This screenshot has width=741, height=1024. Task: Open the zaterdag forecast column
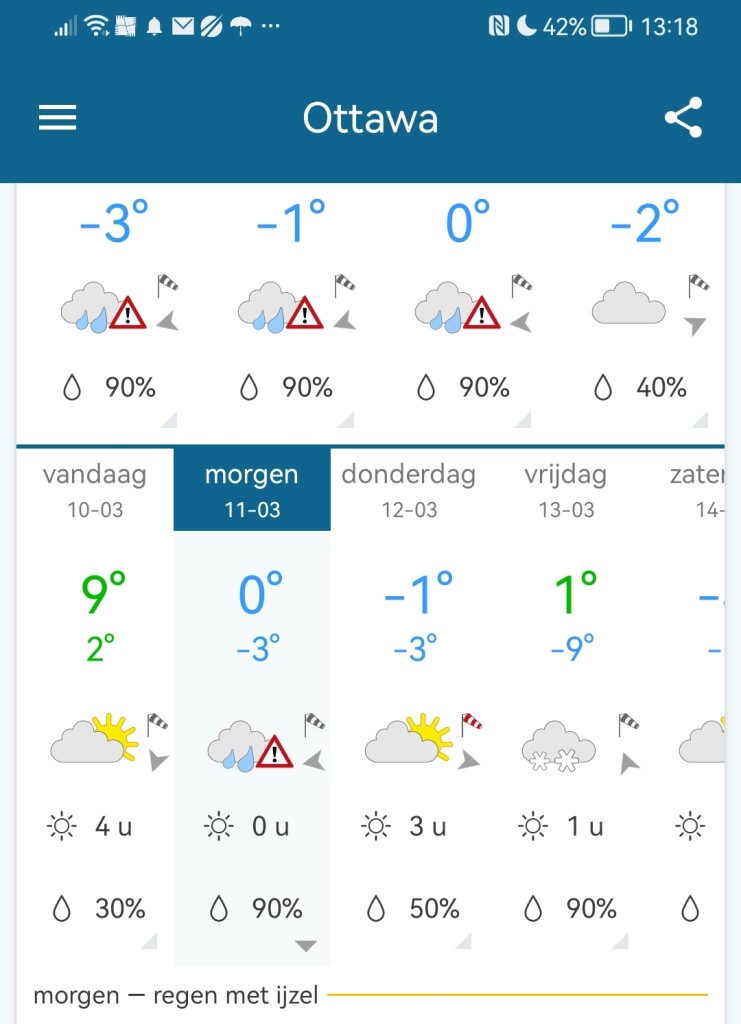pyautogui.click(x=698, y=490)
